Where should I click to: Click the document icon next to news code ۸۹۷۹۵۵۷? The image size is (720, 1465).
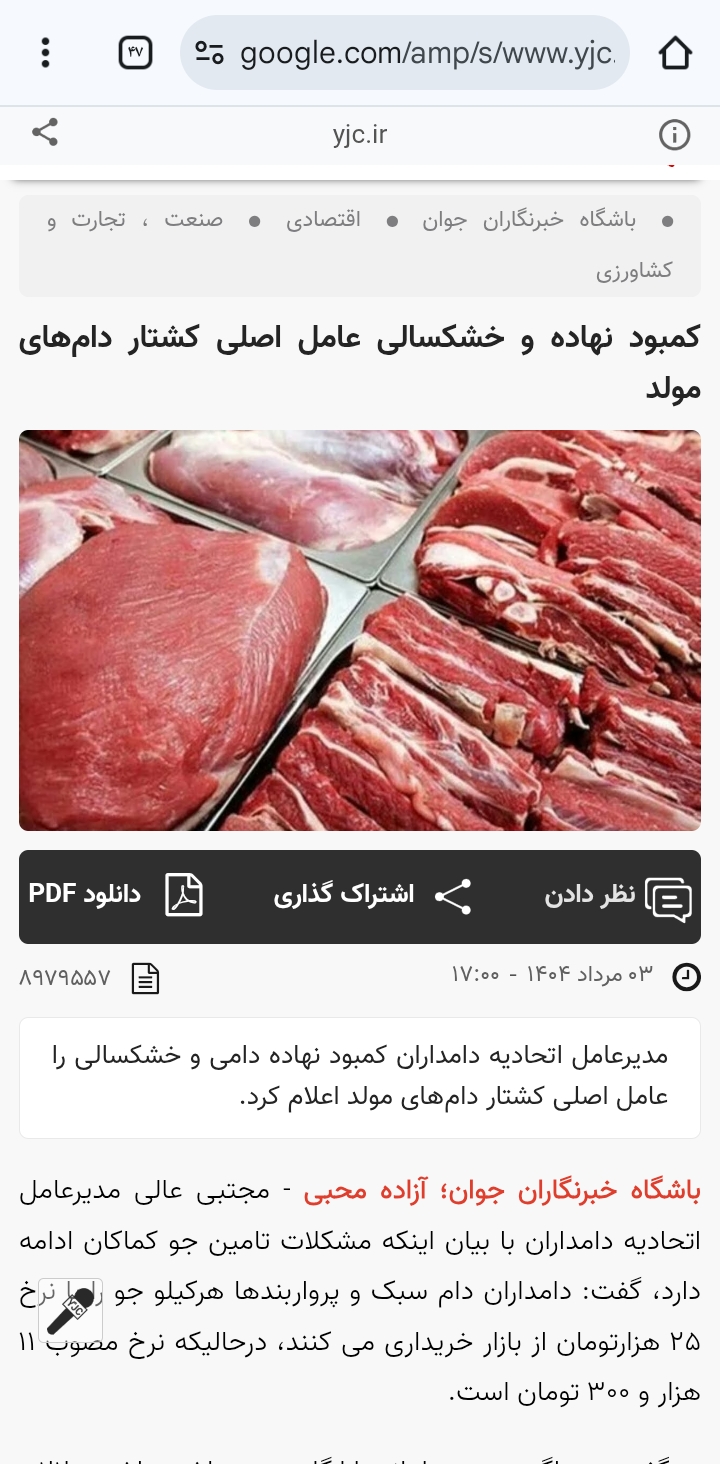click(146, 978)
